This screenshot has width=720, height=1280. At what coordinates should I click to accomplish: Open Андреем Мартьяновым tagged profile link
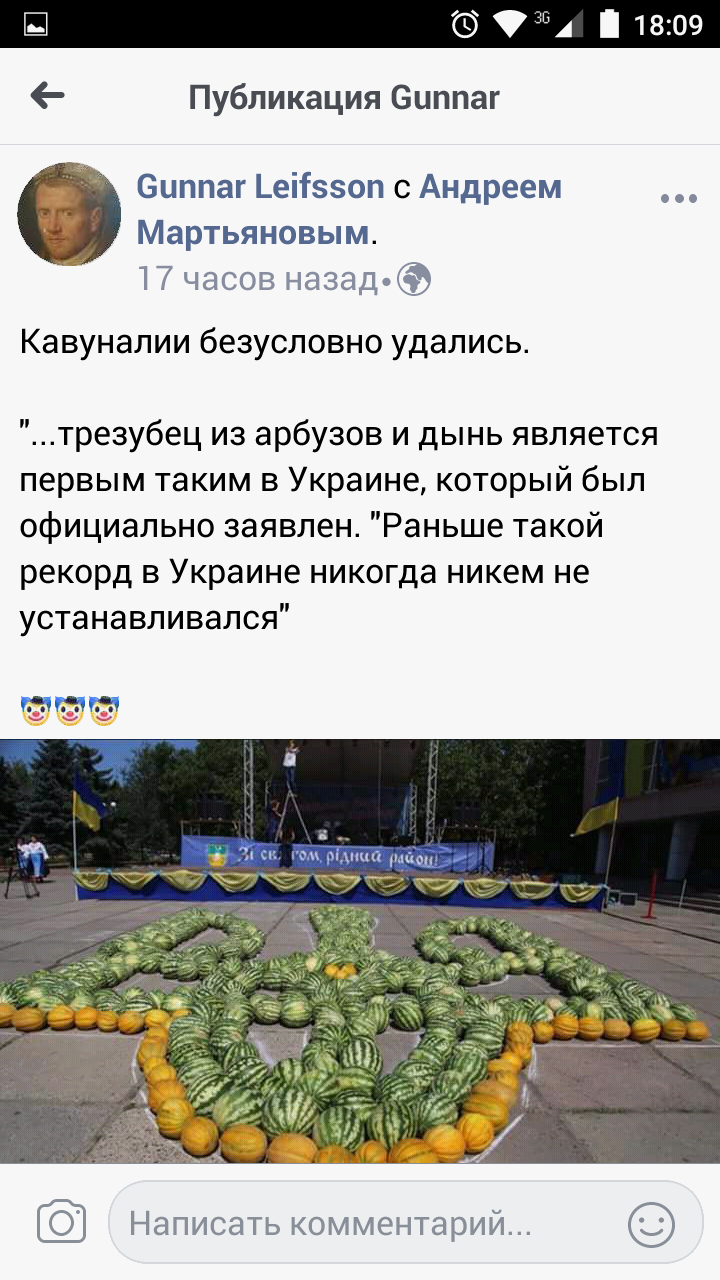[x=350, y=209]
